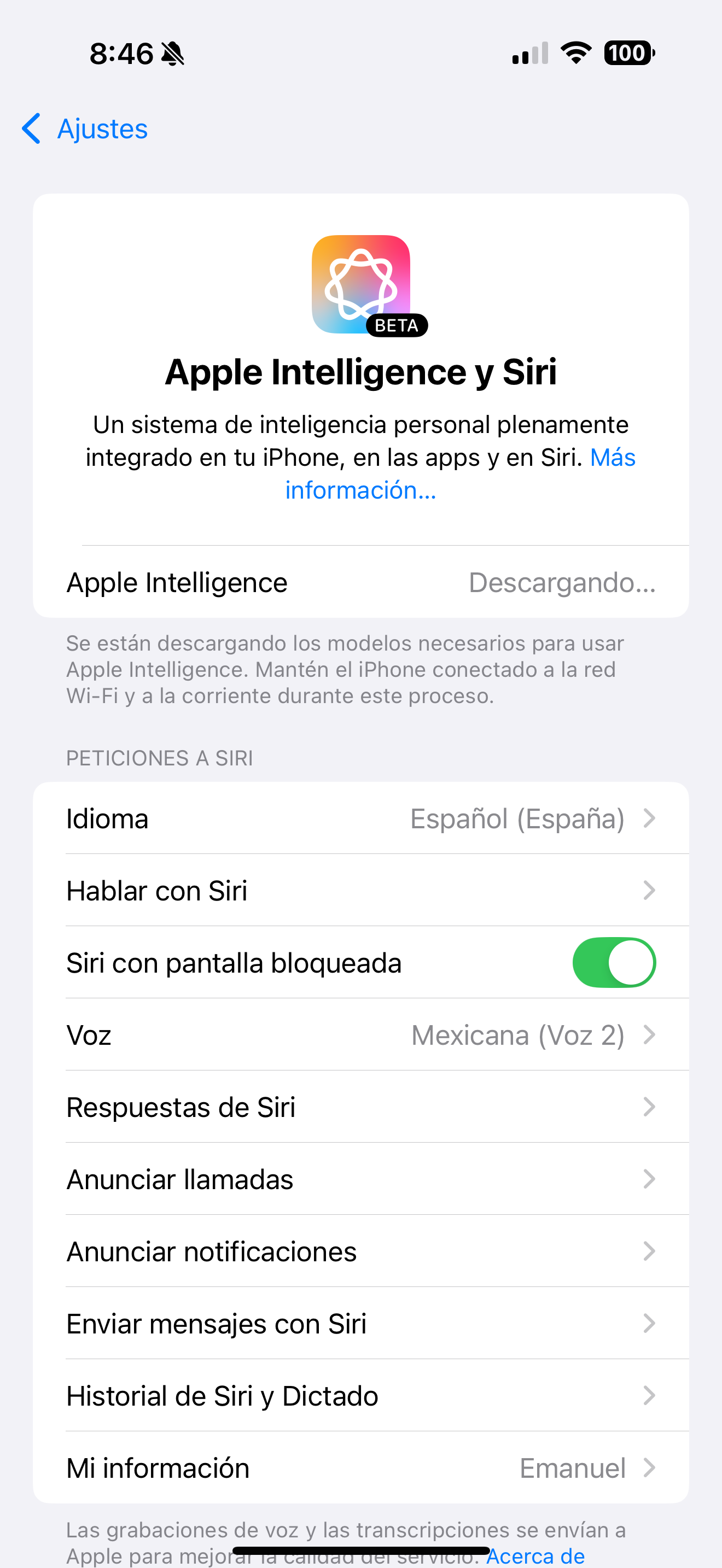The height and width of the screenshot is (1568, 722).
Task: Open Hablar con Siri
Action: [x=360, y=891]
